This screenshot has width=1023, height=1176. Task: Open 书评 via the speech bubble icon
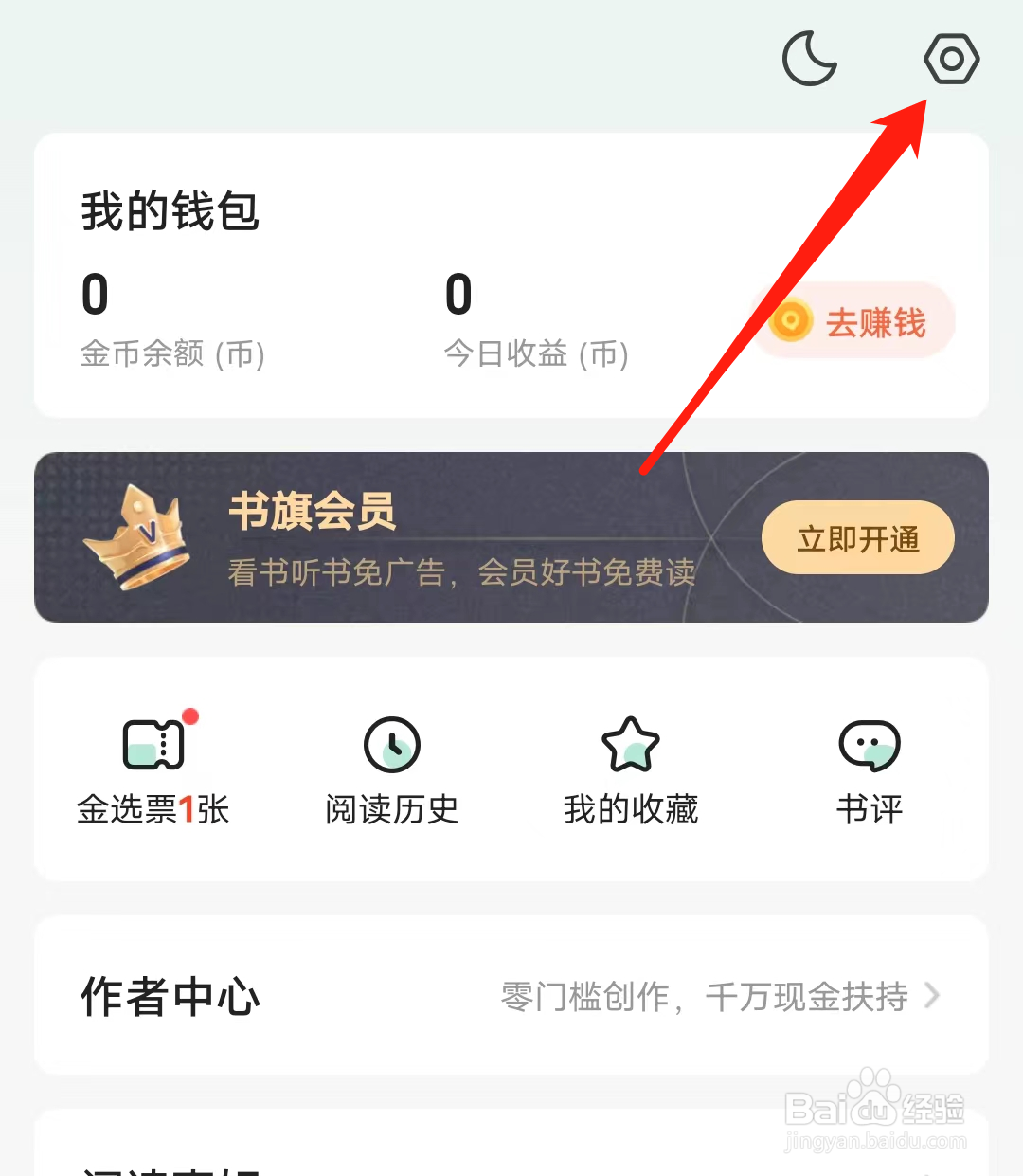[868, 744]
